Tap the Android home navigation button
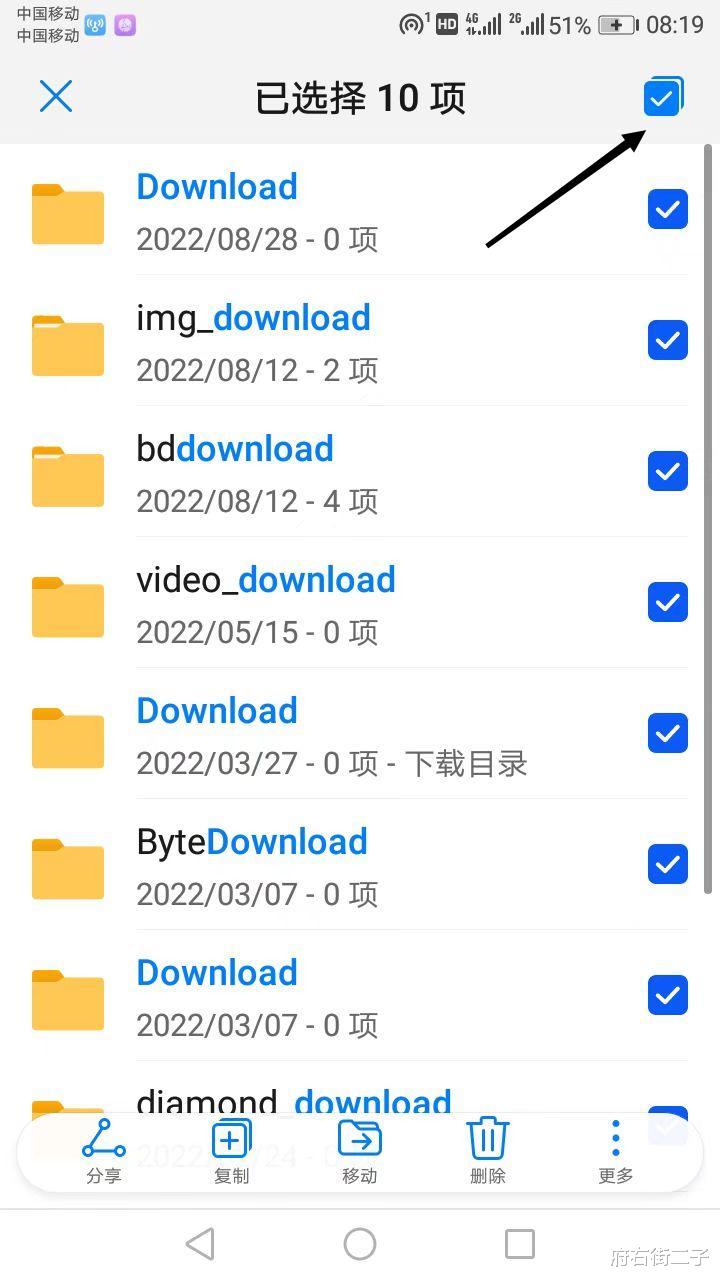Image resolution: width=720 pixels, height=1280 pixels. pyautogui.click(x=359, y=1243)
